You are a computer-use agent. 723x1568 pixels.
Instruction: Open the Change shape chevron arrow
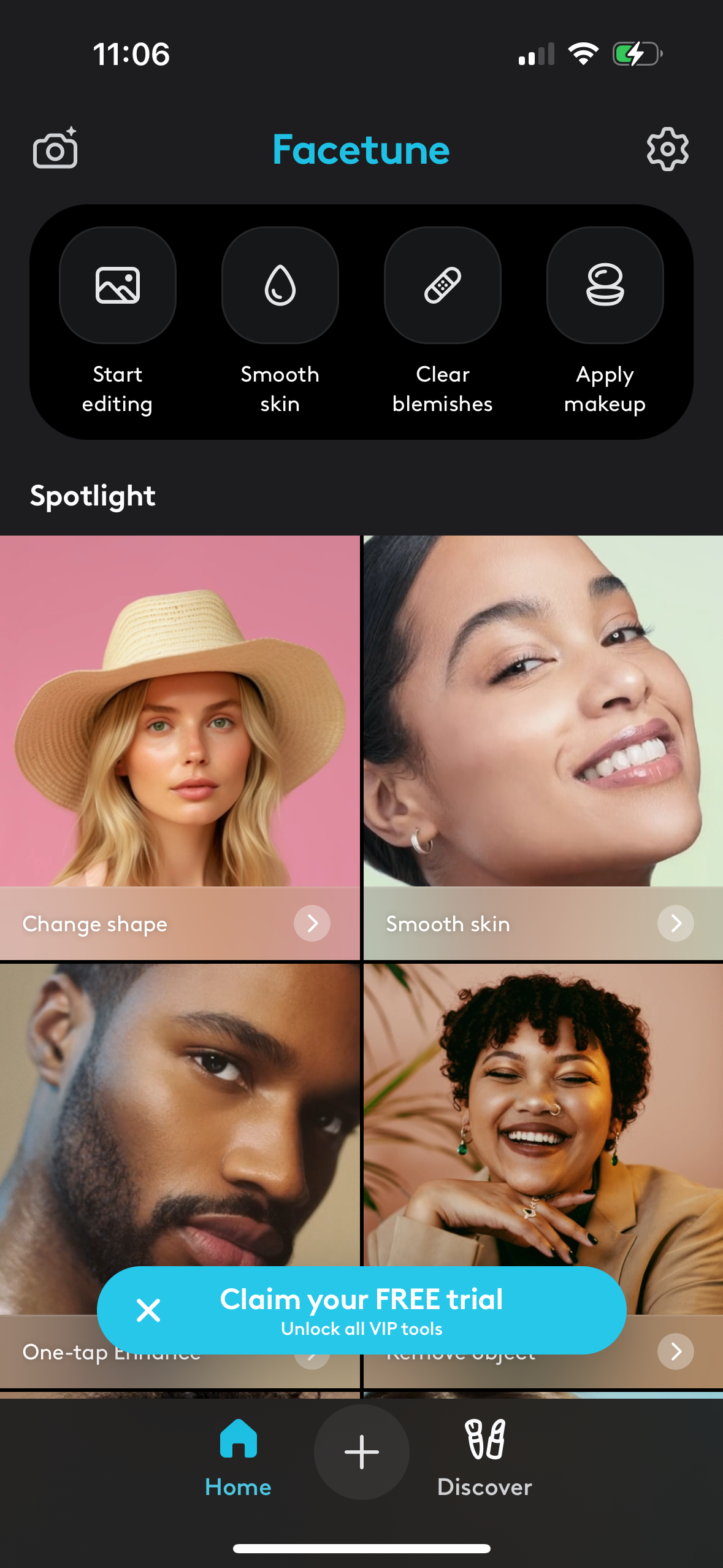[x=312, y=923]
